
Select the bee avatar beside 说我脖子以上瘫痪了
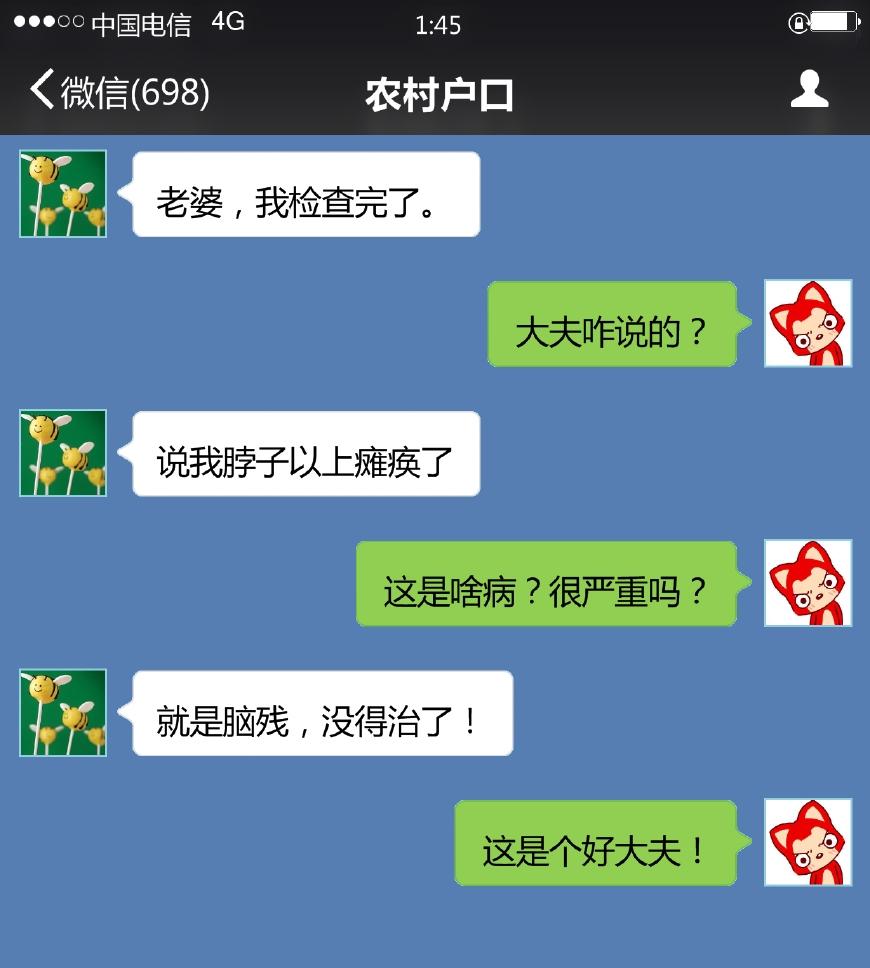pyautogui.click(x=62, y=452)
